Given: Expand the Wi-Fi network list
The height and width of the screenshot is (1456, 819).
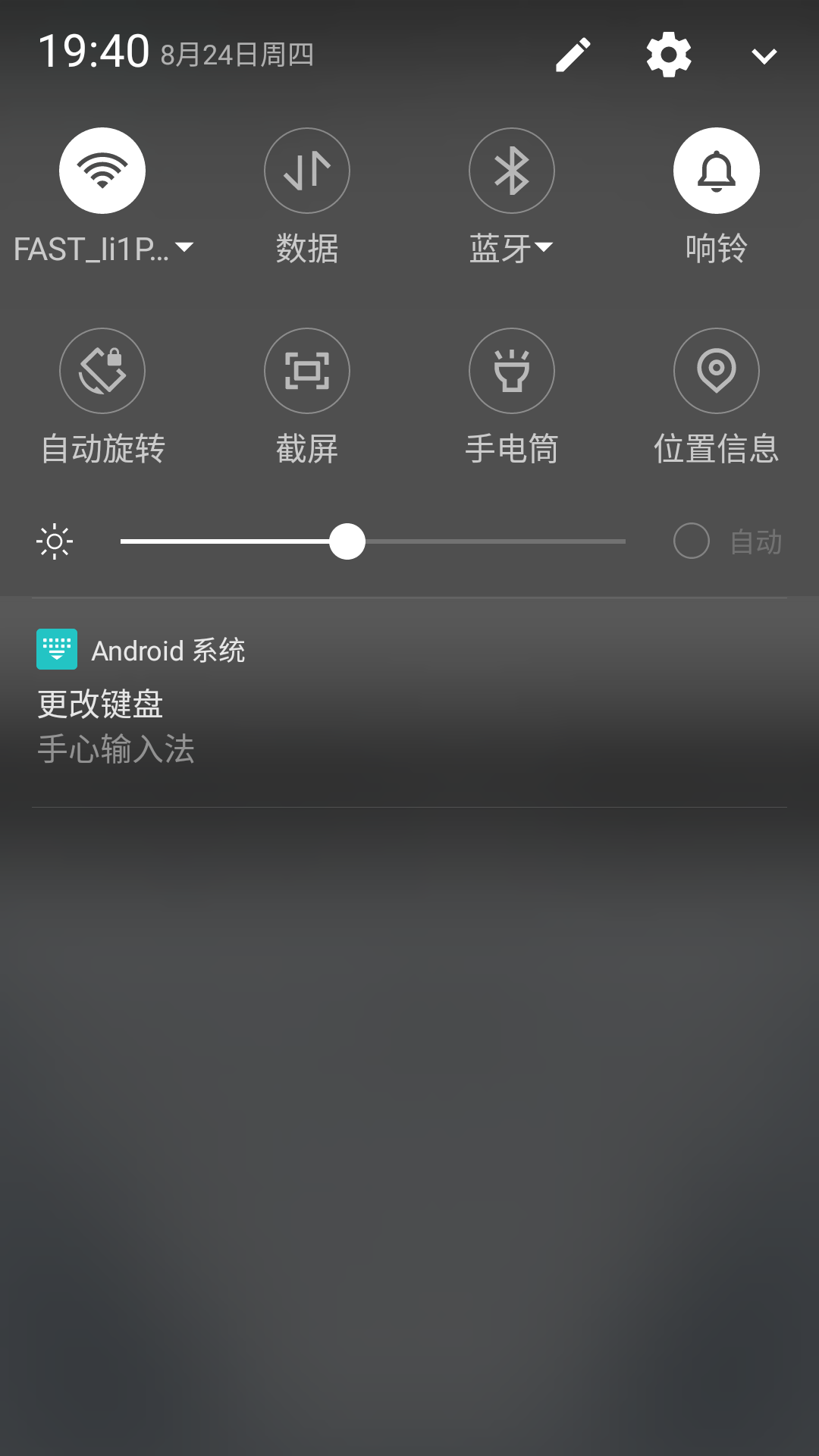Looking at the screenshot, I should pos(184,246).
